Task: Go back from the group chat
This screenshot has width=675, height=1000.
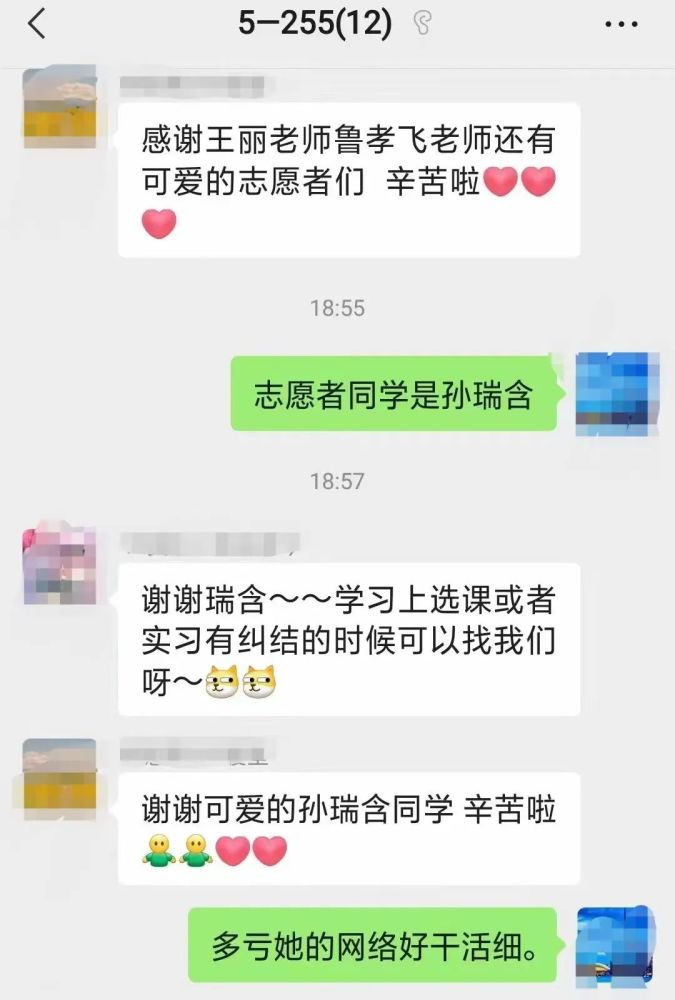Action: tap(37, 24)
